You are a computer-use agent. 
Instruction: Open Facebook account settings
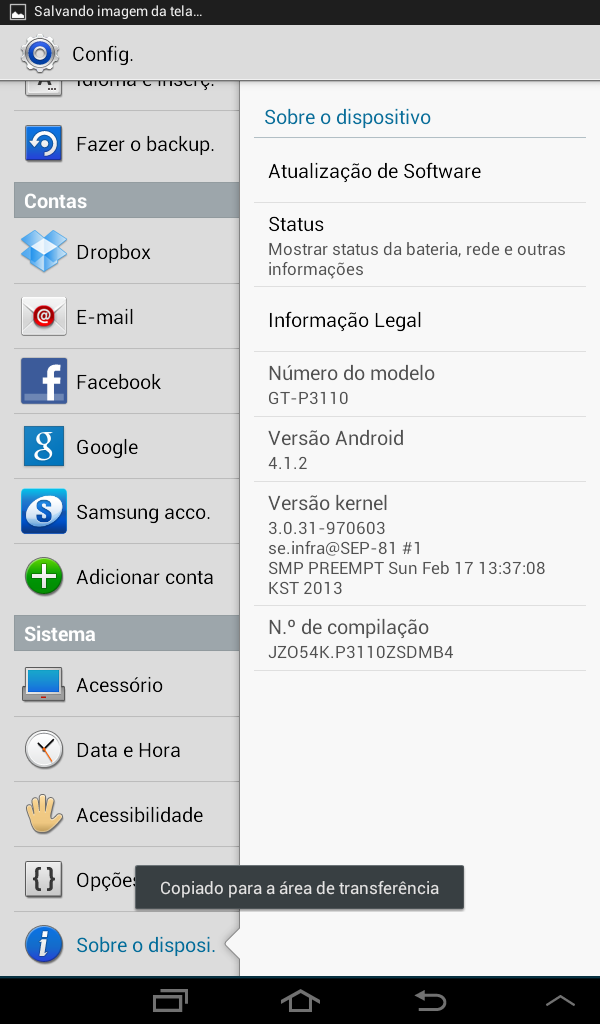[126, 382]
